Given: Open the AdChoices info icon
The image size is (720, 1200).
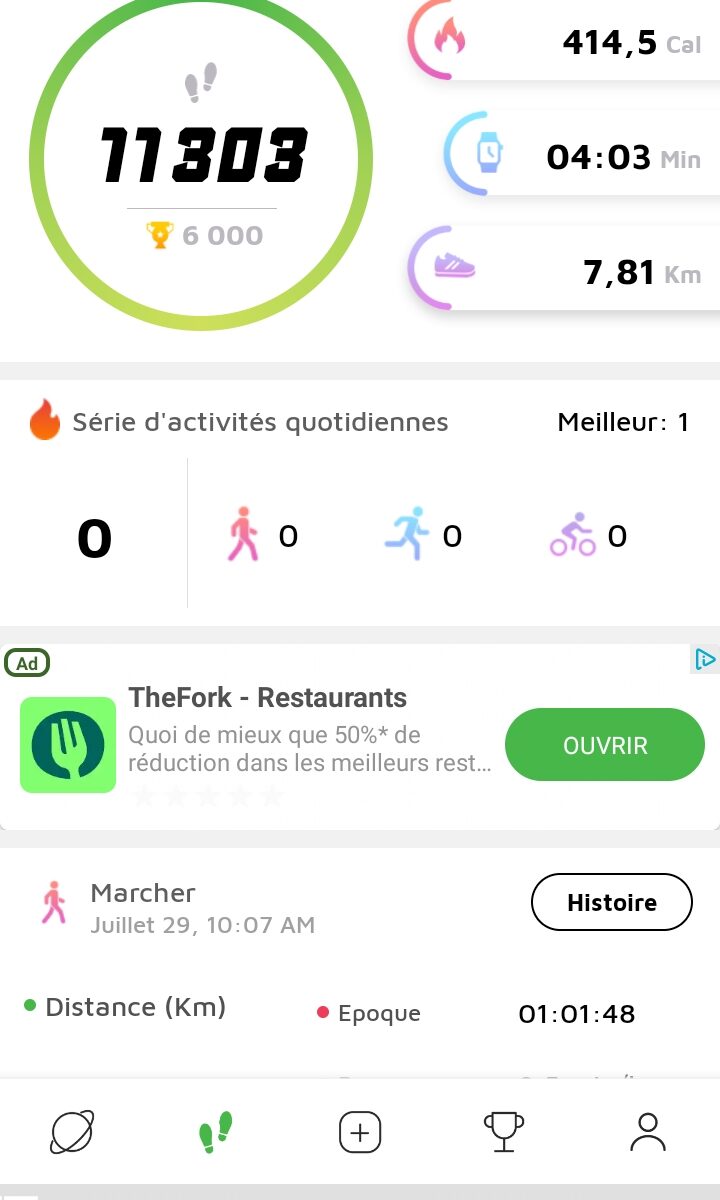Looking at the screenshot, I should (x=705, y=659).
